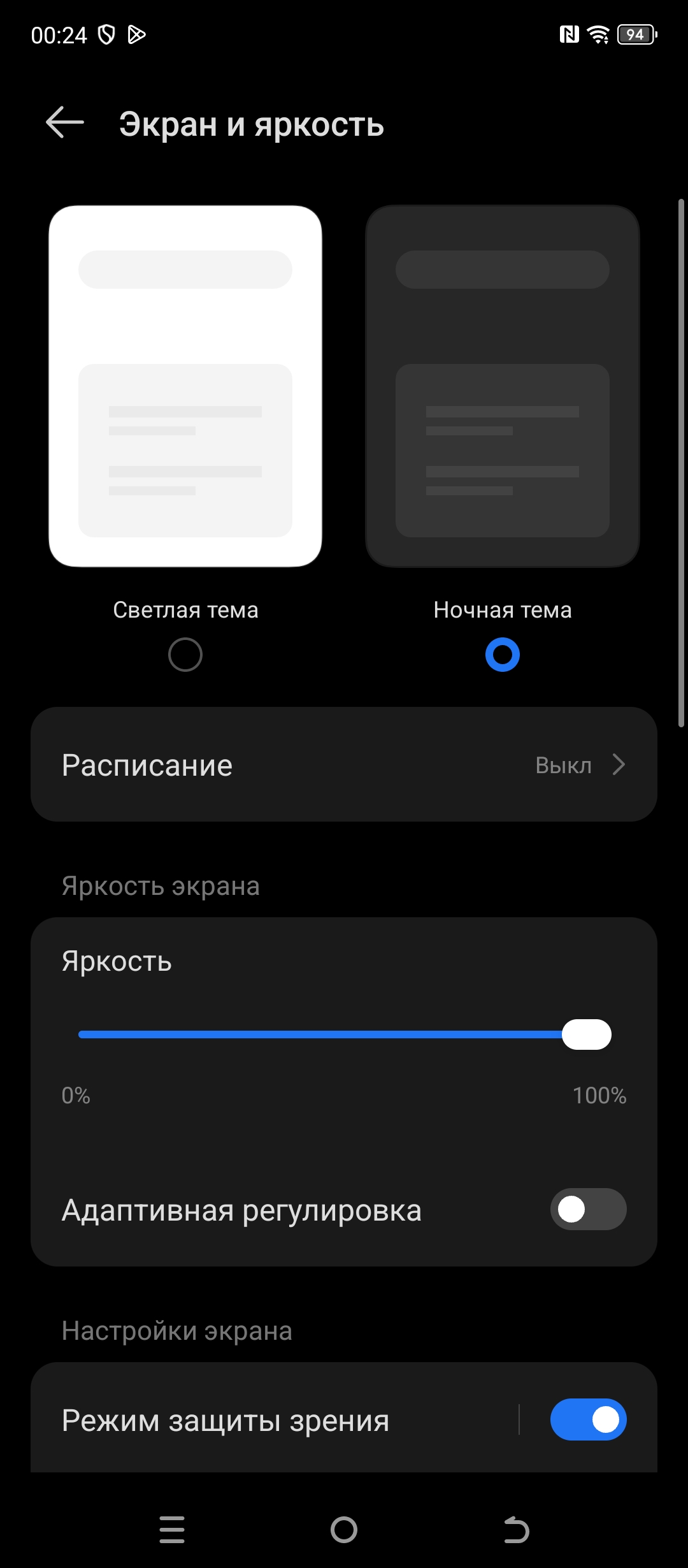Go back from Экран и яркость
The image size is (688, 1568).
[x=65, y=122]
